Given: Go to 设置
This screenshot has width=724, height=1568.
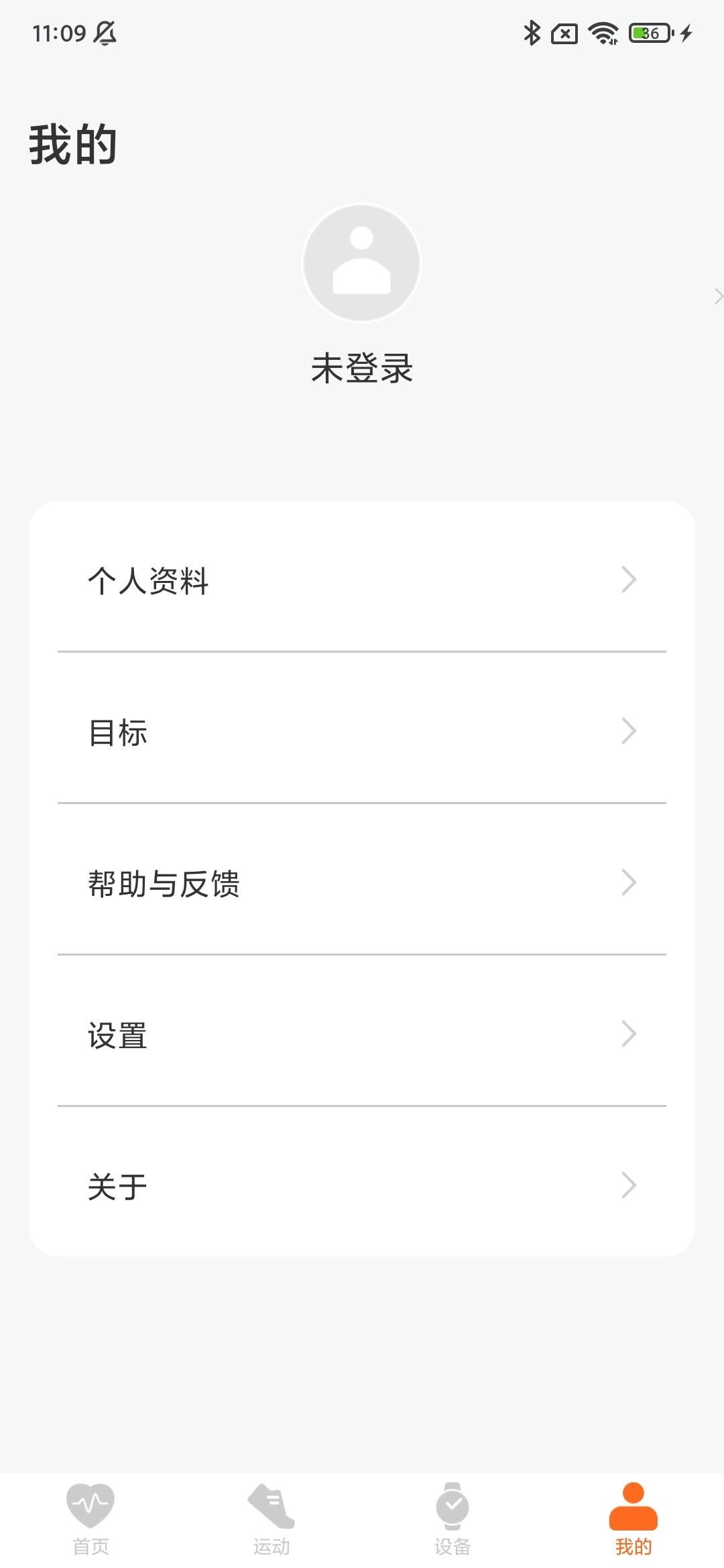Looking at the screenshot, I should pyautogui.click(x=362, y=1034).
